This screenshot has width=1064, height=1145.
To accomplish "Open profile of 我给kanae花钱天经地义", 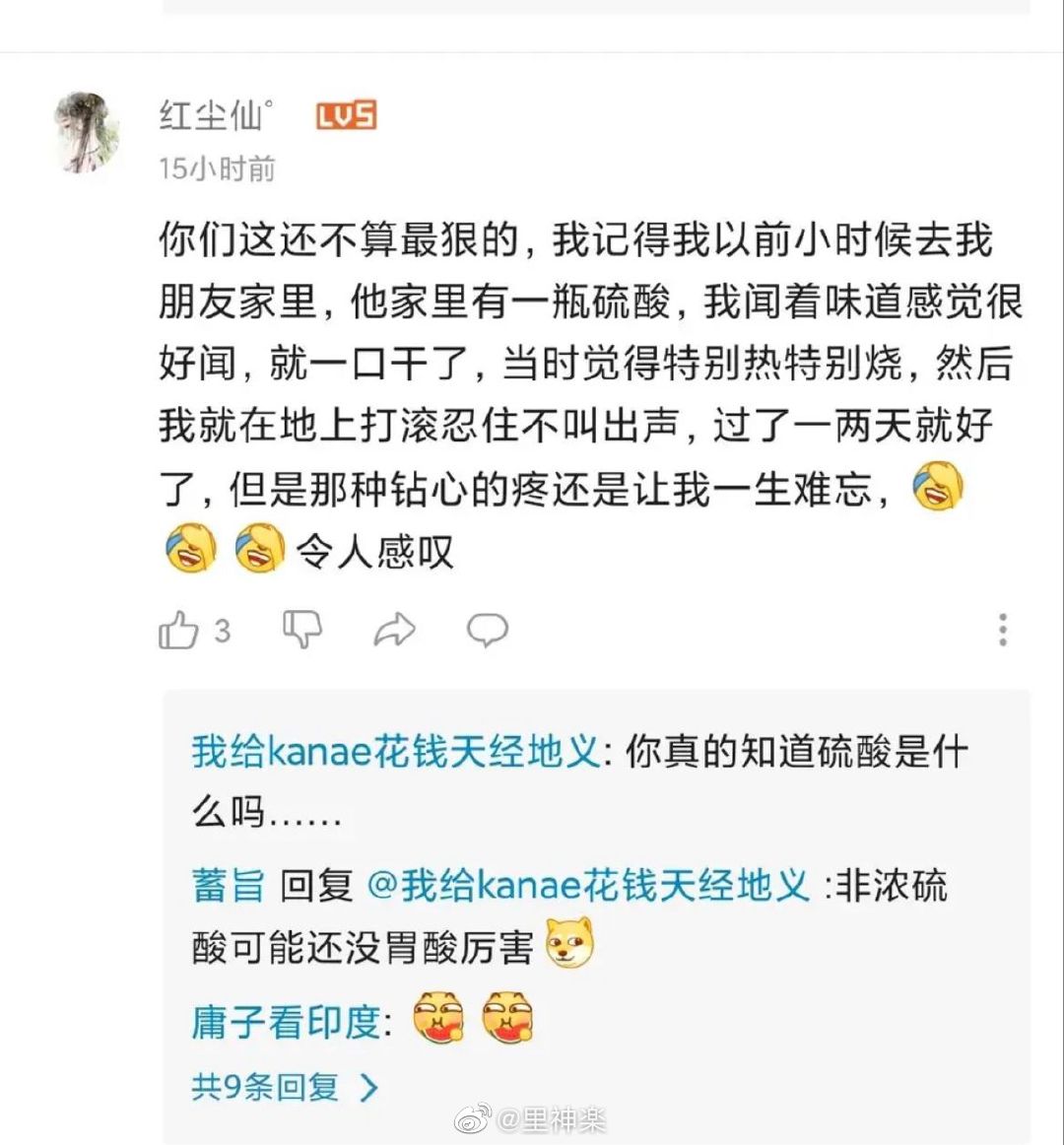I will click(394, 753).
